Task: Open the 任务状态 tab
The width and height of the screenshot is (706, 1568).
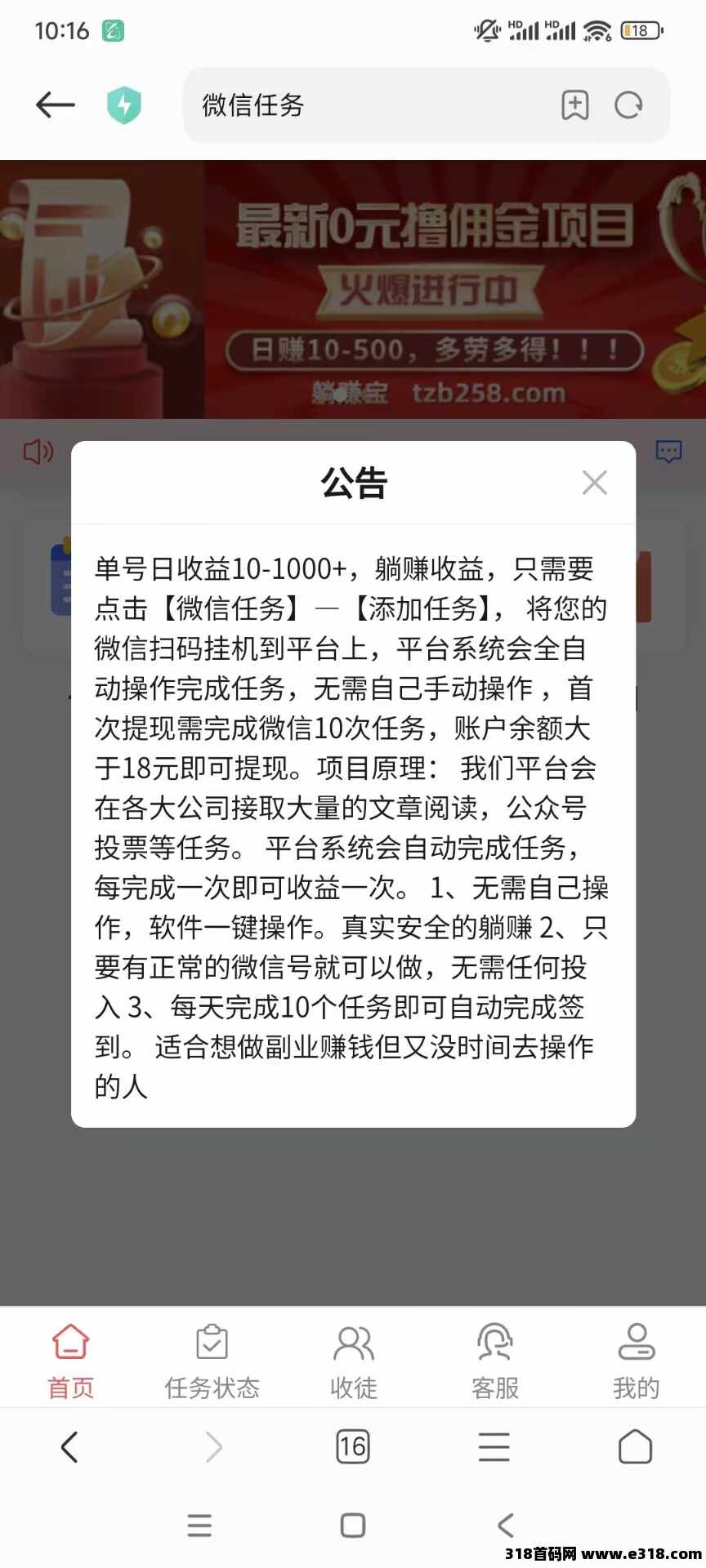Action: click(x=212, y=1361)
